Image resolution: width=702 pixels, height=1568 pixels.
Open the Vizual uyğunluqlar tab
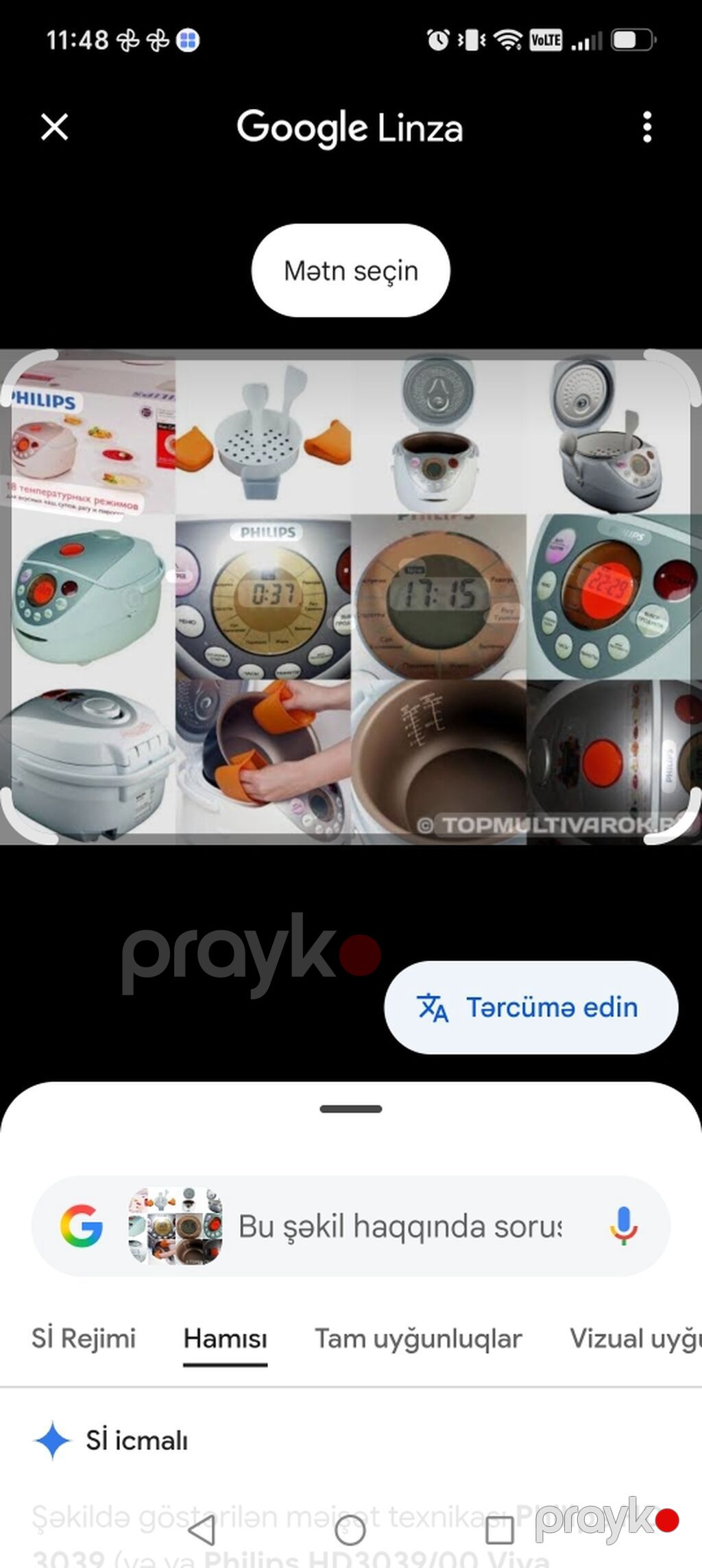tap(636, 1338)
